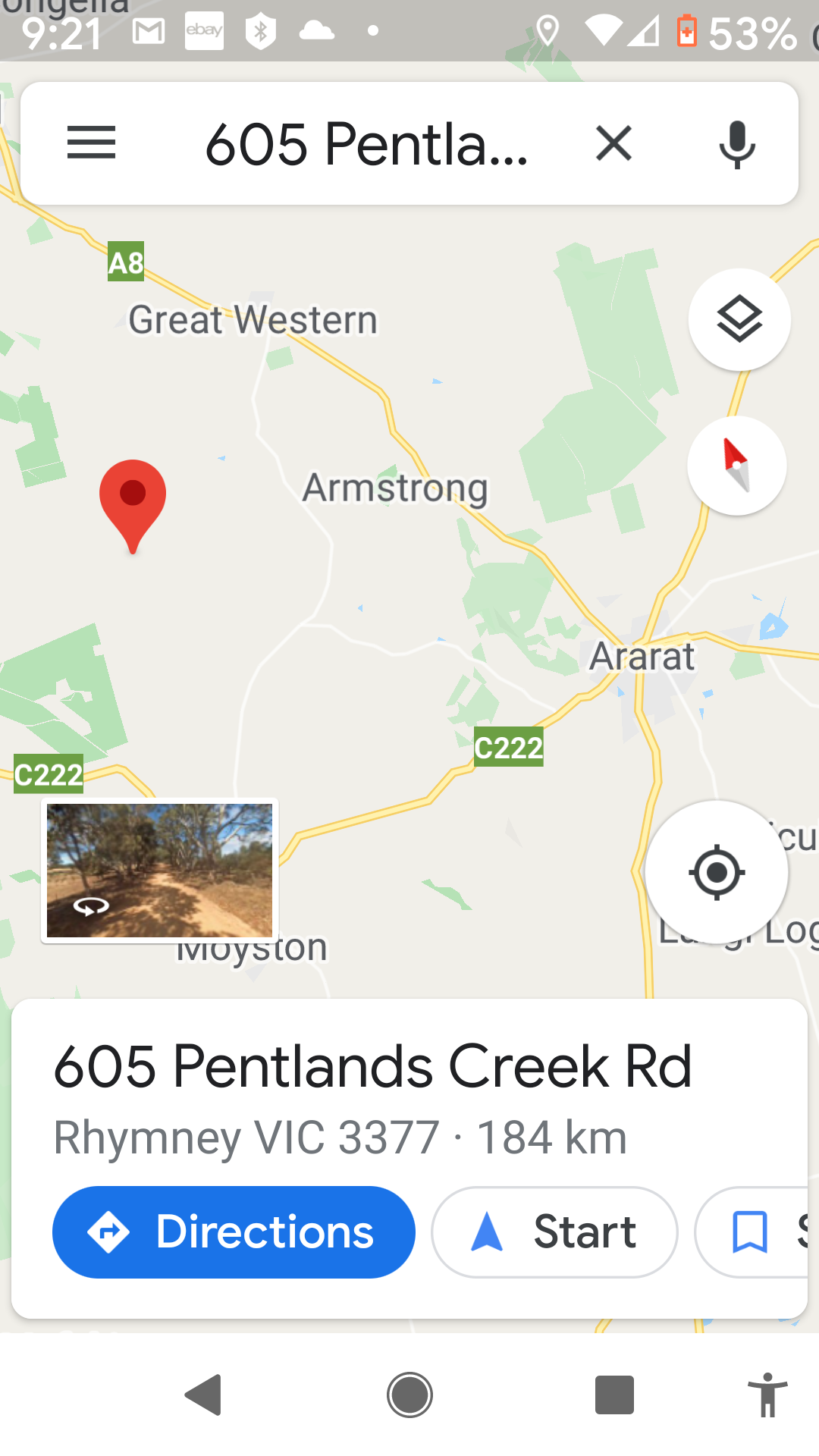Clear the search with the X

613,143
